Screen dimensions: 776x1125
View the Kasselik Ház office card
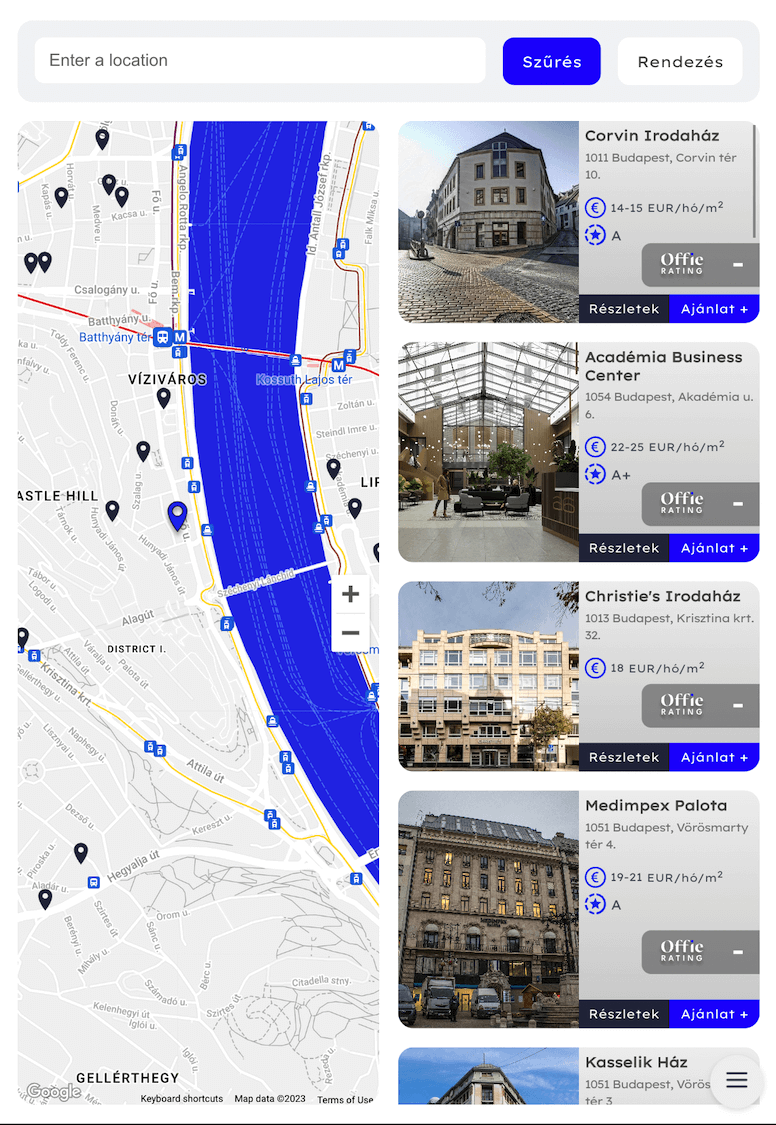click(x=636, y=1062)
